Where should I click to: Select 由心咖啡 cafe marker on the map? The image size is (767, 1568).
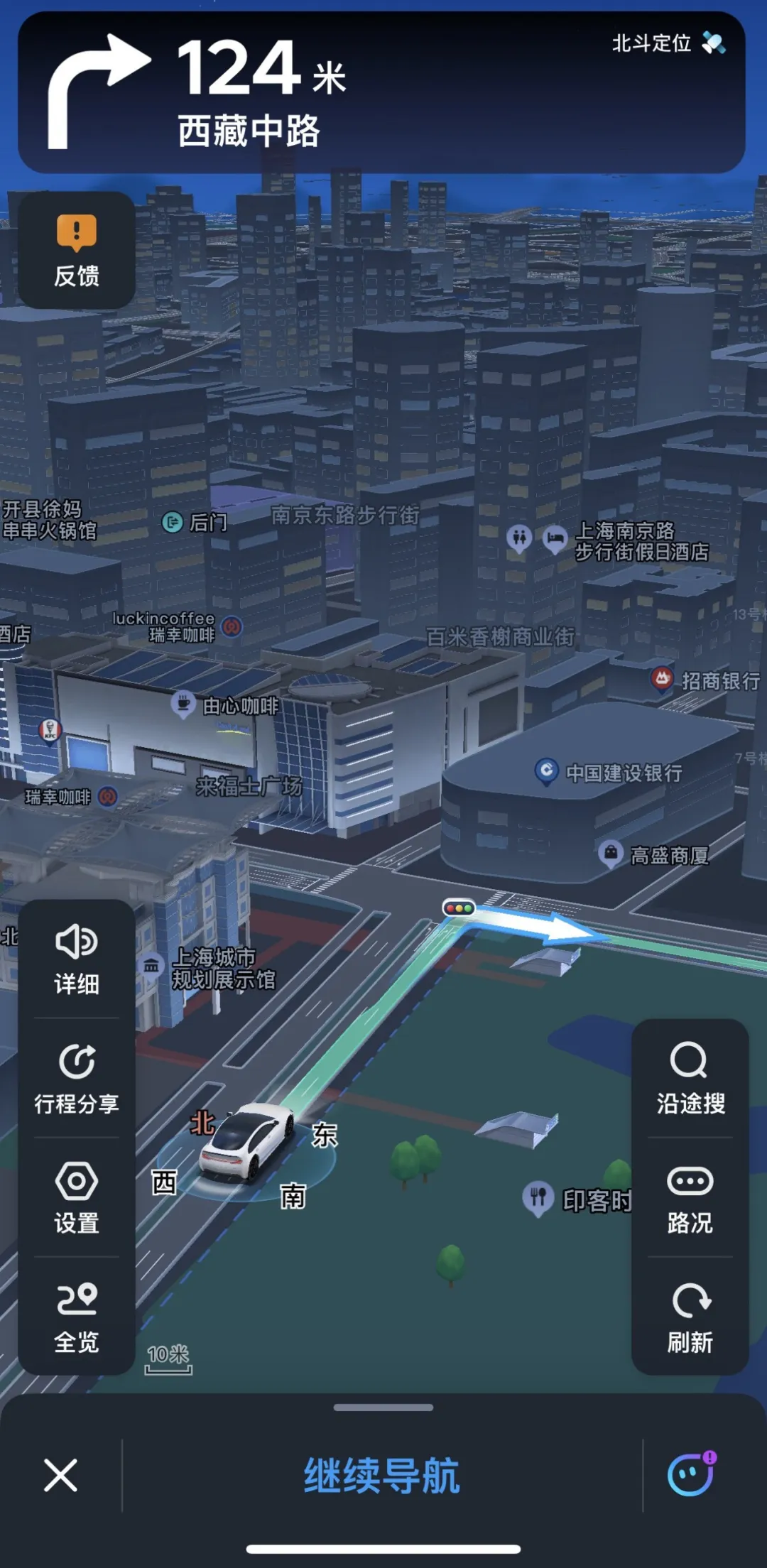coord(184,703)
